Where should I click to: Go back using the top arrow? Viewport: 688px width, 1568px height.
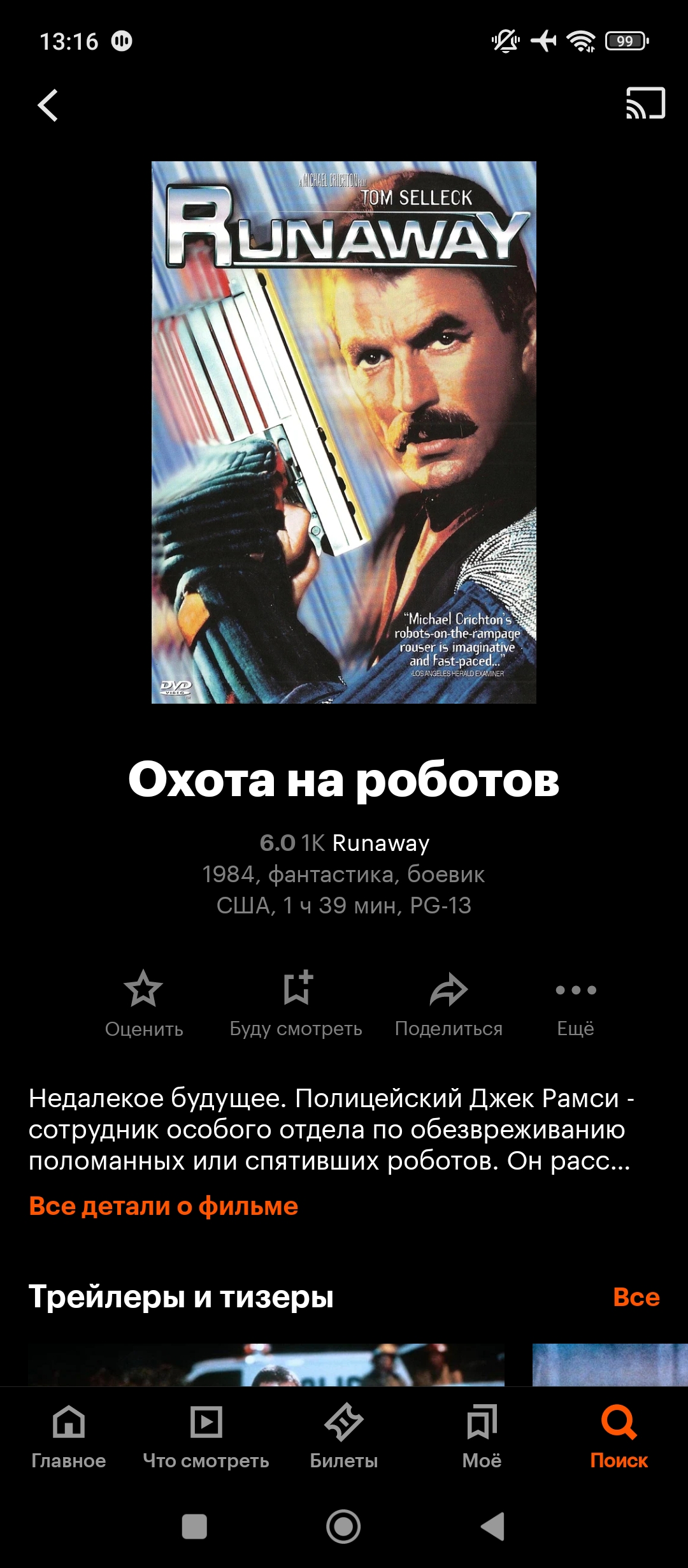pyautogui.click(x=48, y=105)
